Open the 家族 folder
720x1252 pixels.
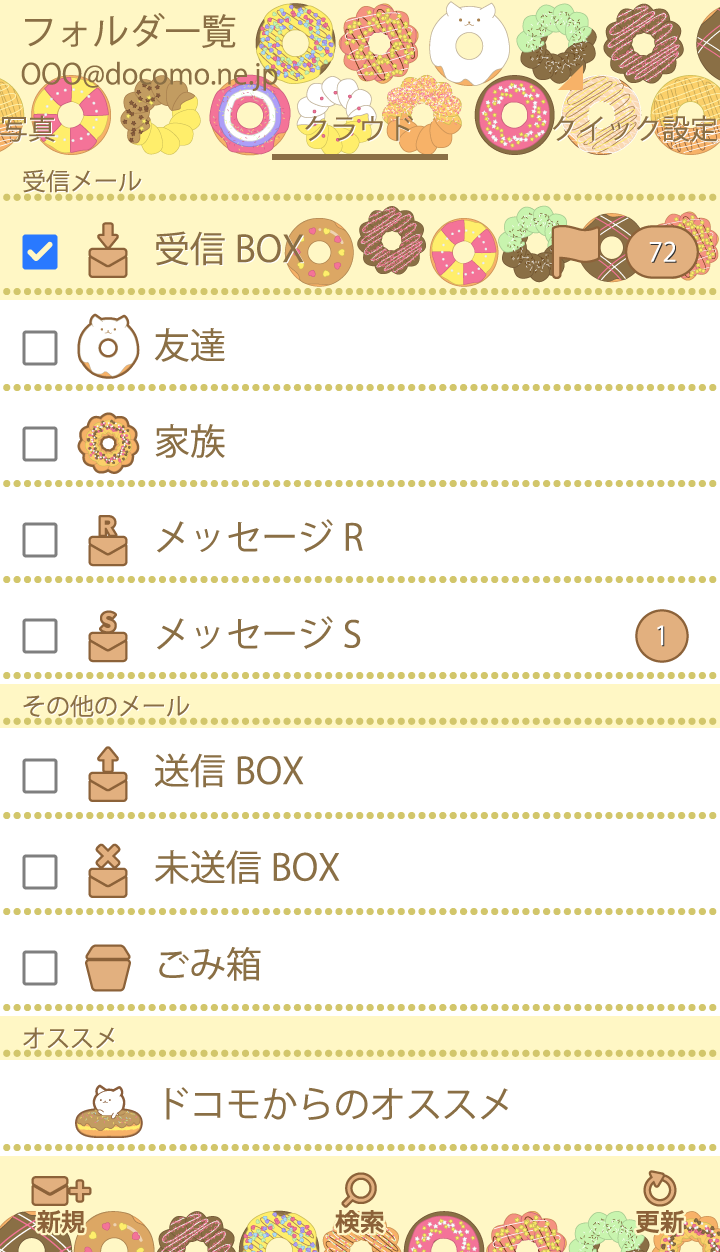click(190, 443)
